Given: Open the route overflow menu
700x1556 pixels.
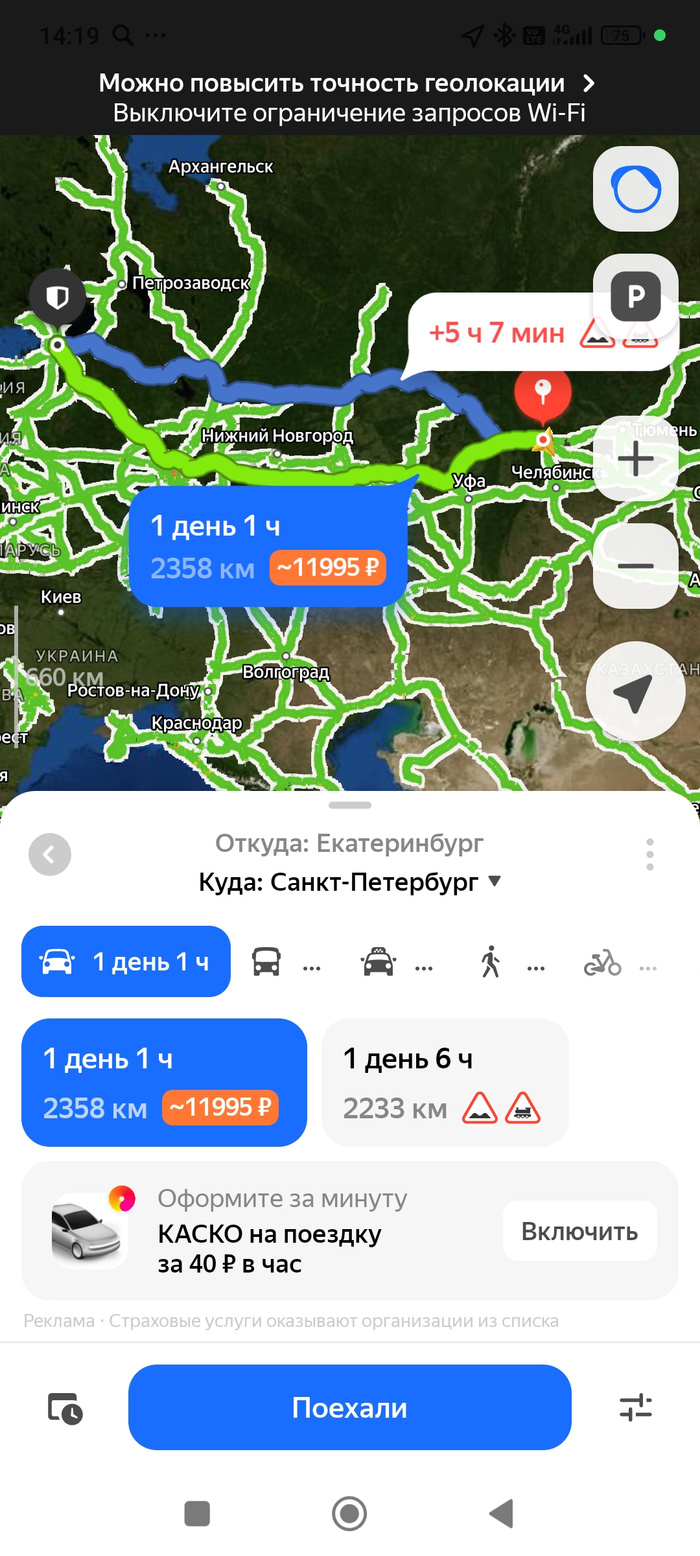Looking at the screenshot, I should (x=650, y=855).
